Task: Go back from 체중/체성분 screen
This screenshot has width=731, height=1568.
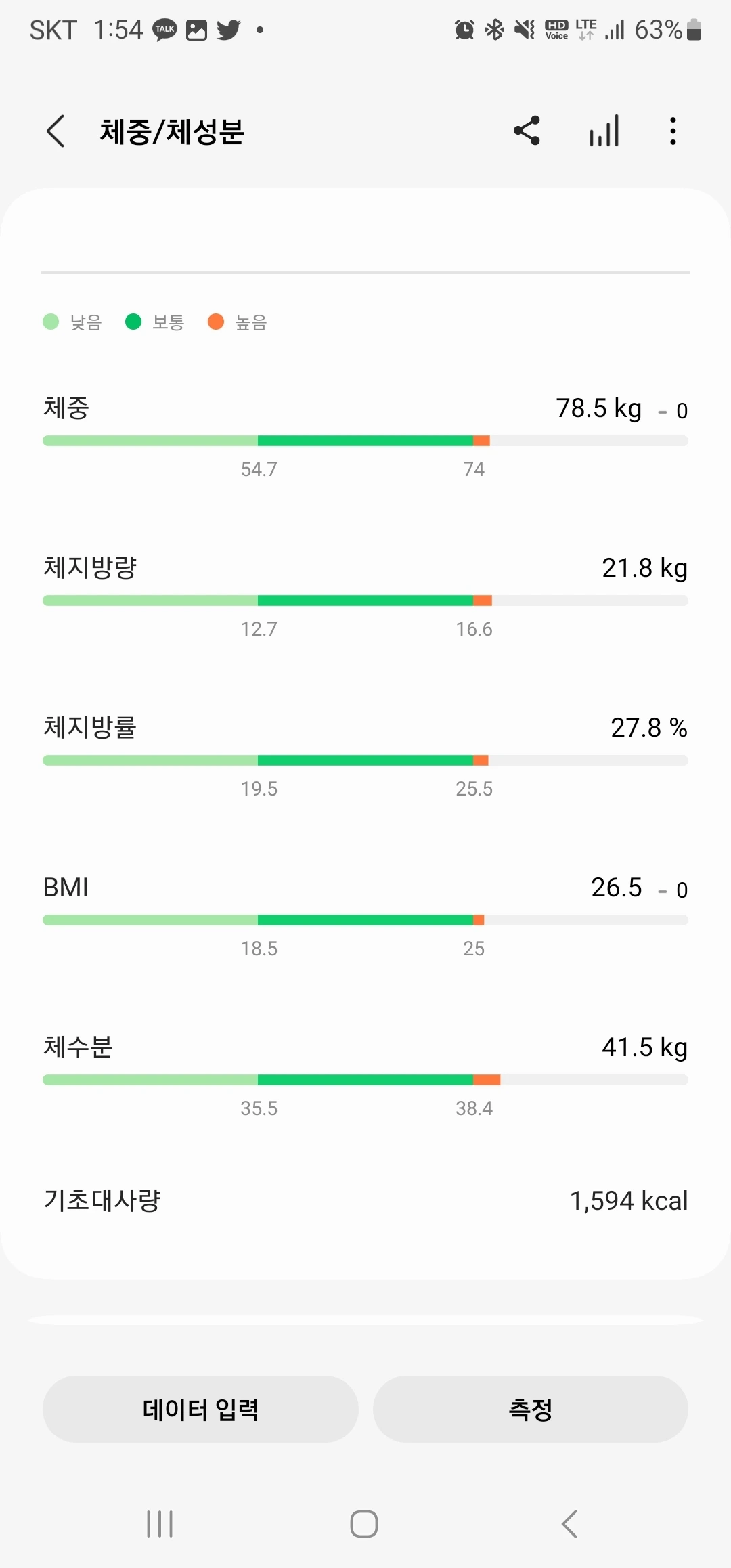Action: (x=57, y=131)
